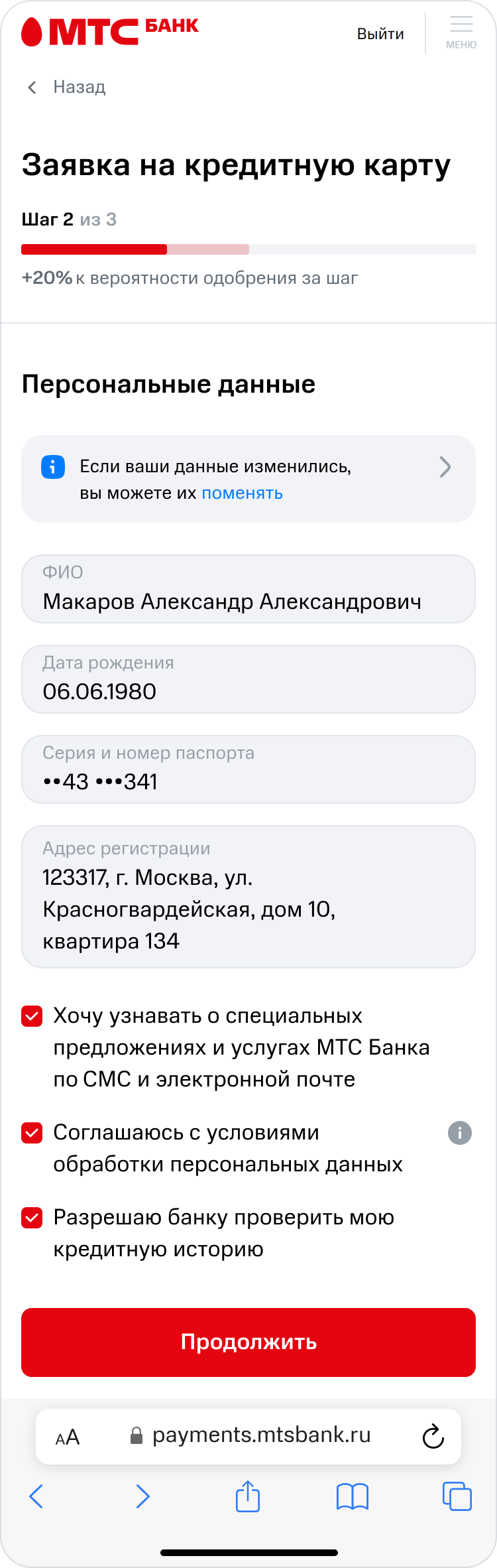Open the МЕНЮ hamburger menu
Image resolution: width=497 pixels, height=1568 pixels.
click(461, 33)
